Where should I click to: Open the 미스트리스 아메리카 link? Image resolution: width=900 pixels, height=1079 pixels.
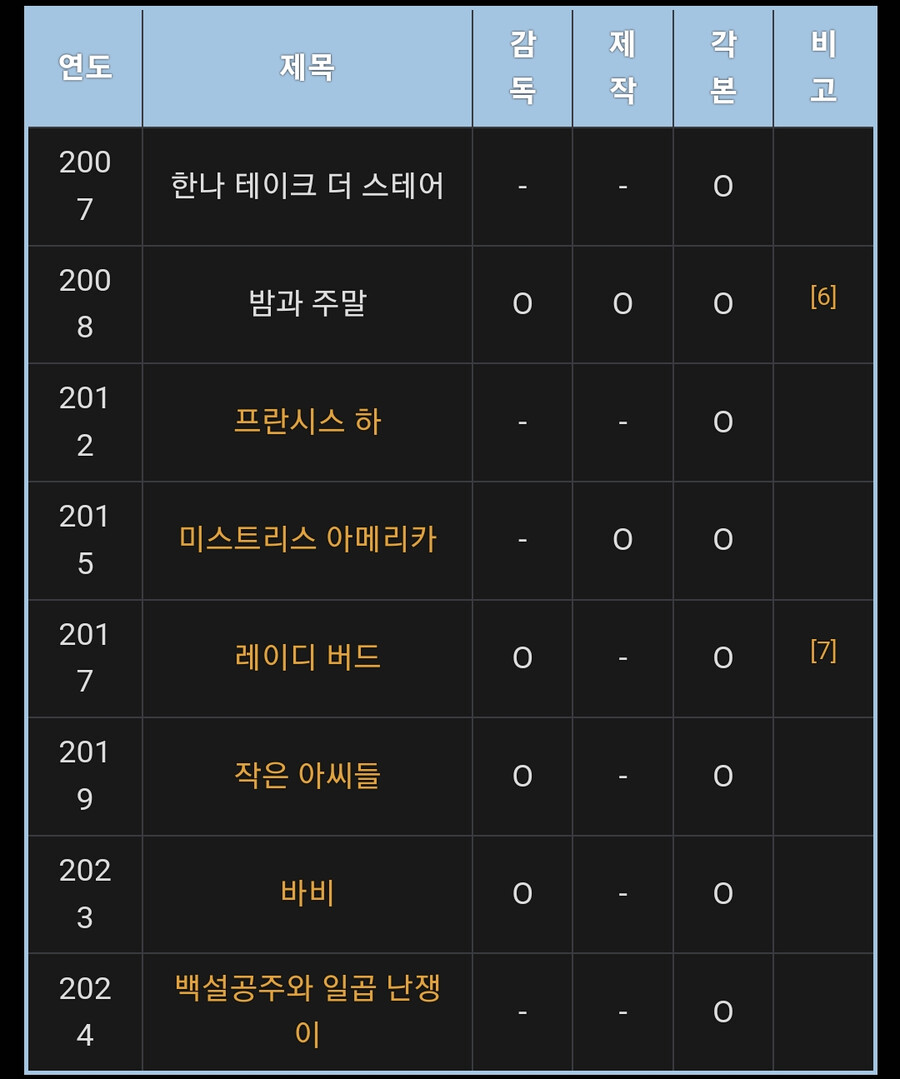tap(307, 539)
